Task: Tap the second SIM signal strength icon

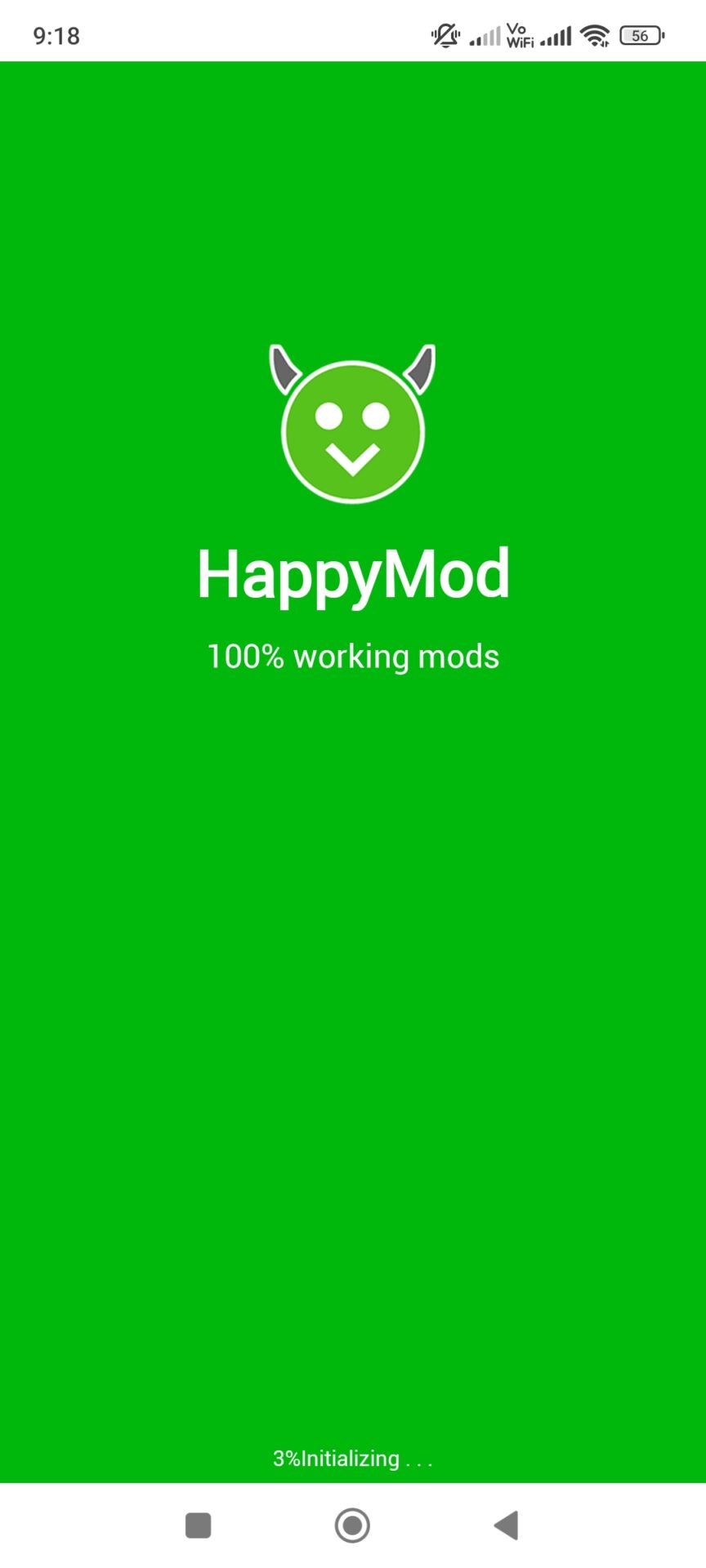Action: [554, 34]
